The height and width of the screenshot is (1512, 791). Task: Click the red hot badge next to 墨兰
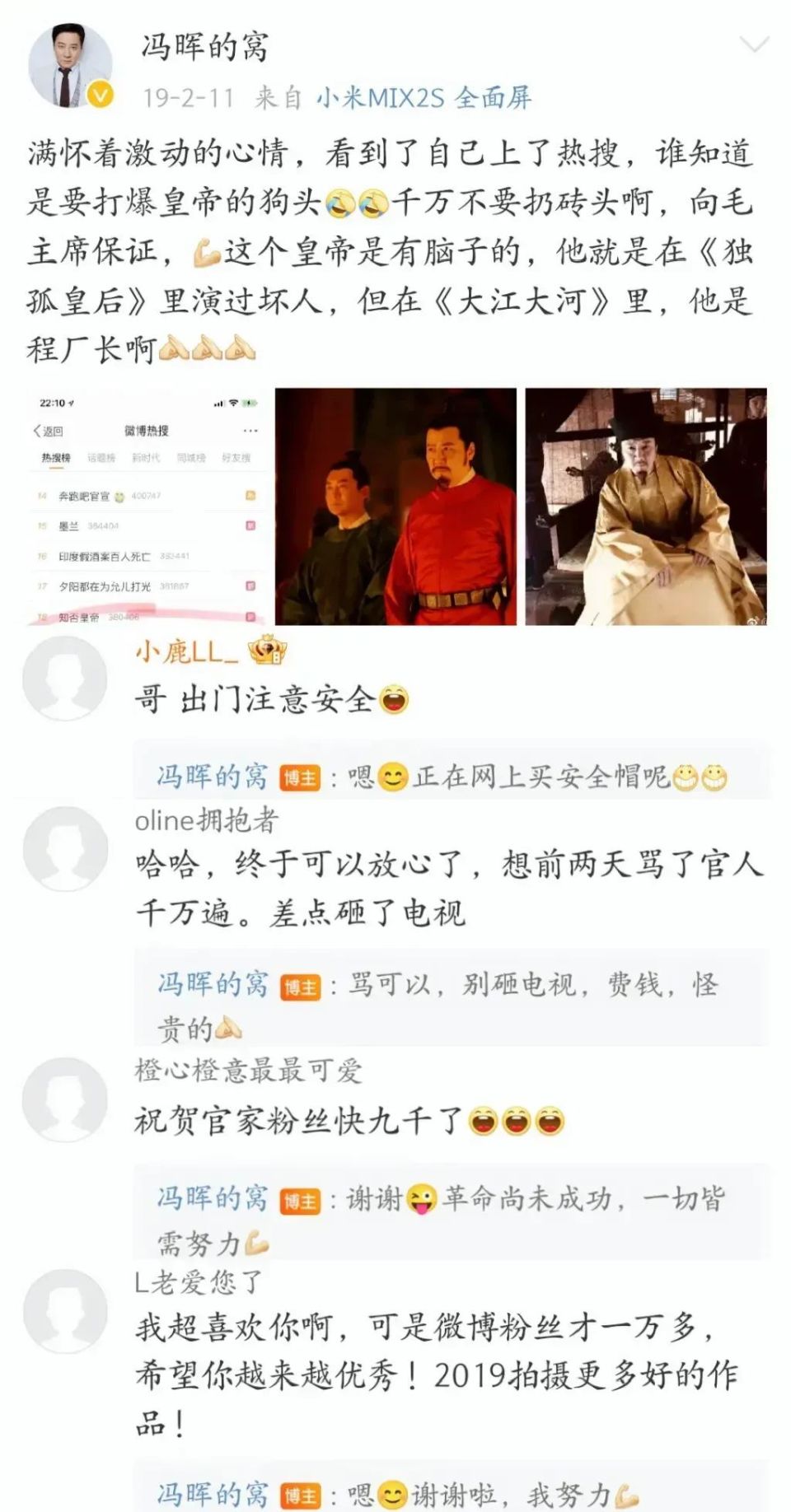250,525
